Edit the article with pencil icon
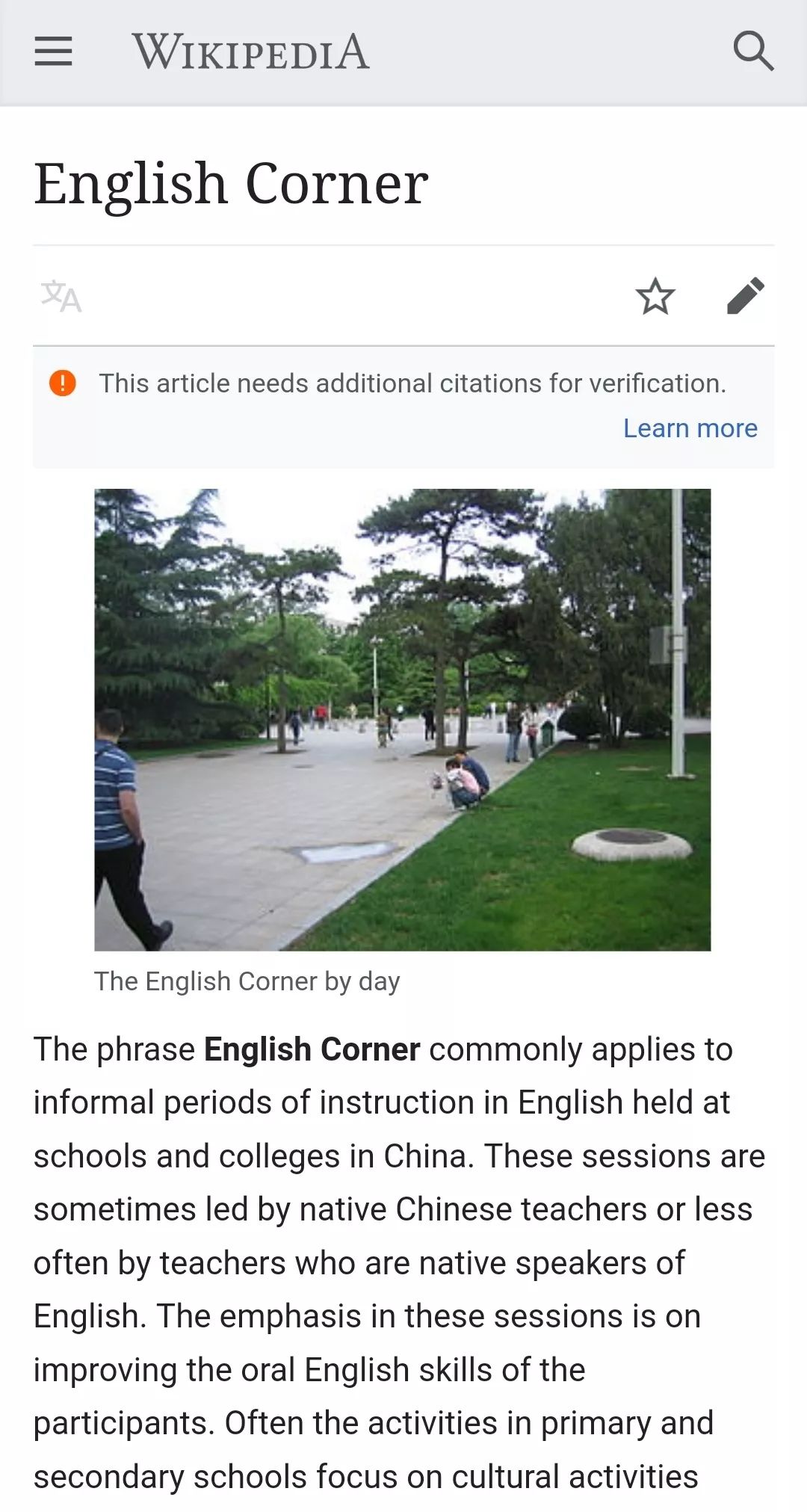 (x=745, y=296)
